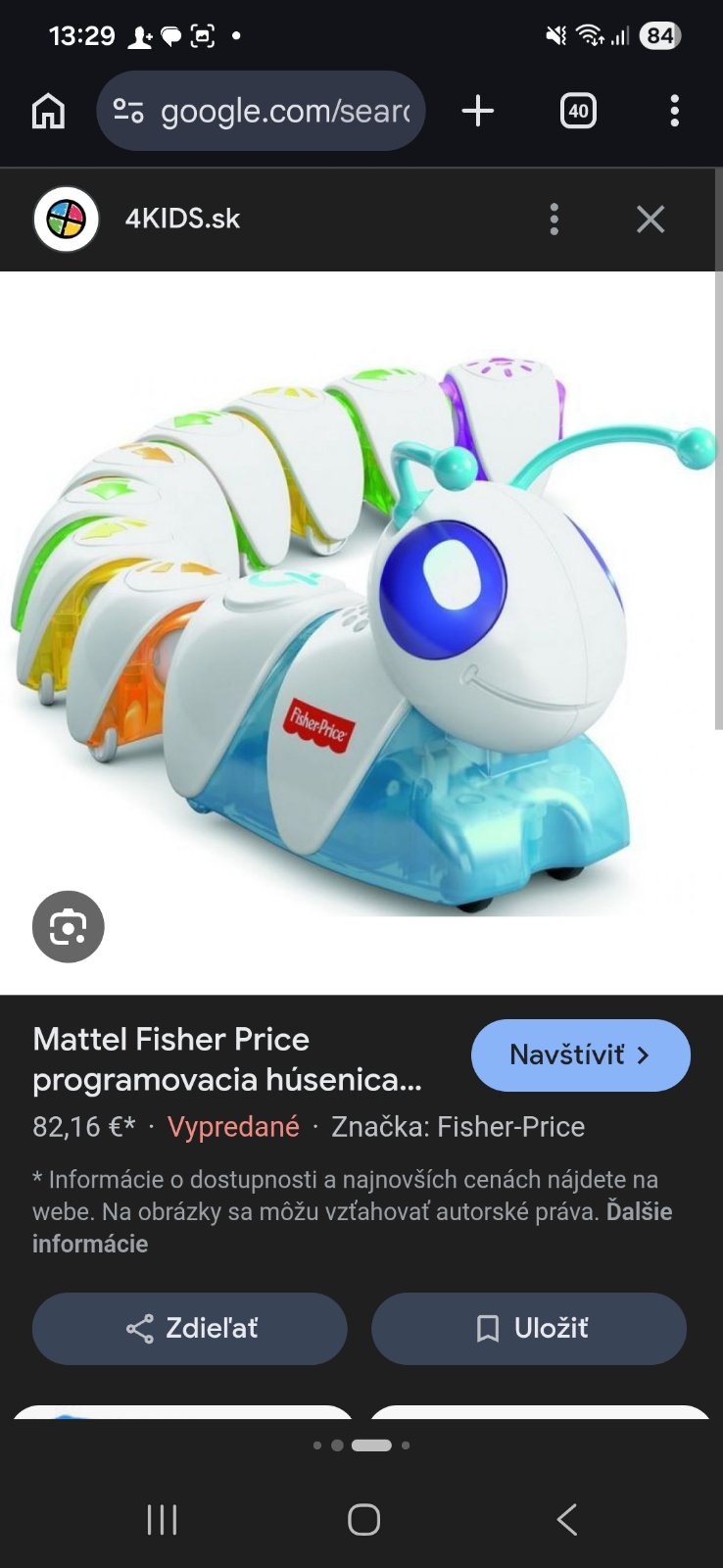Open the Mattel Fisher Price product title
The image size is (723, 1568).
click(225, 1059)
